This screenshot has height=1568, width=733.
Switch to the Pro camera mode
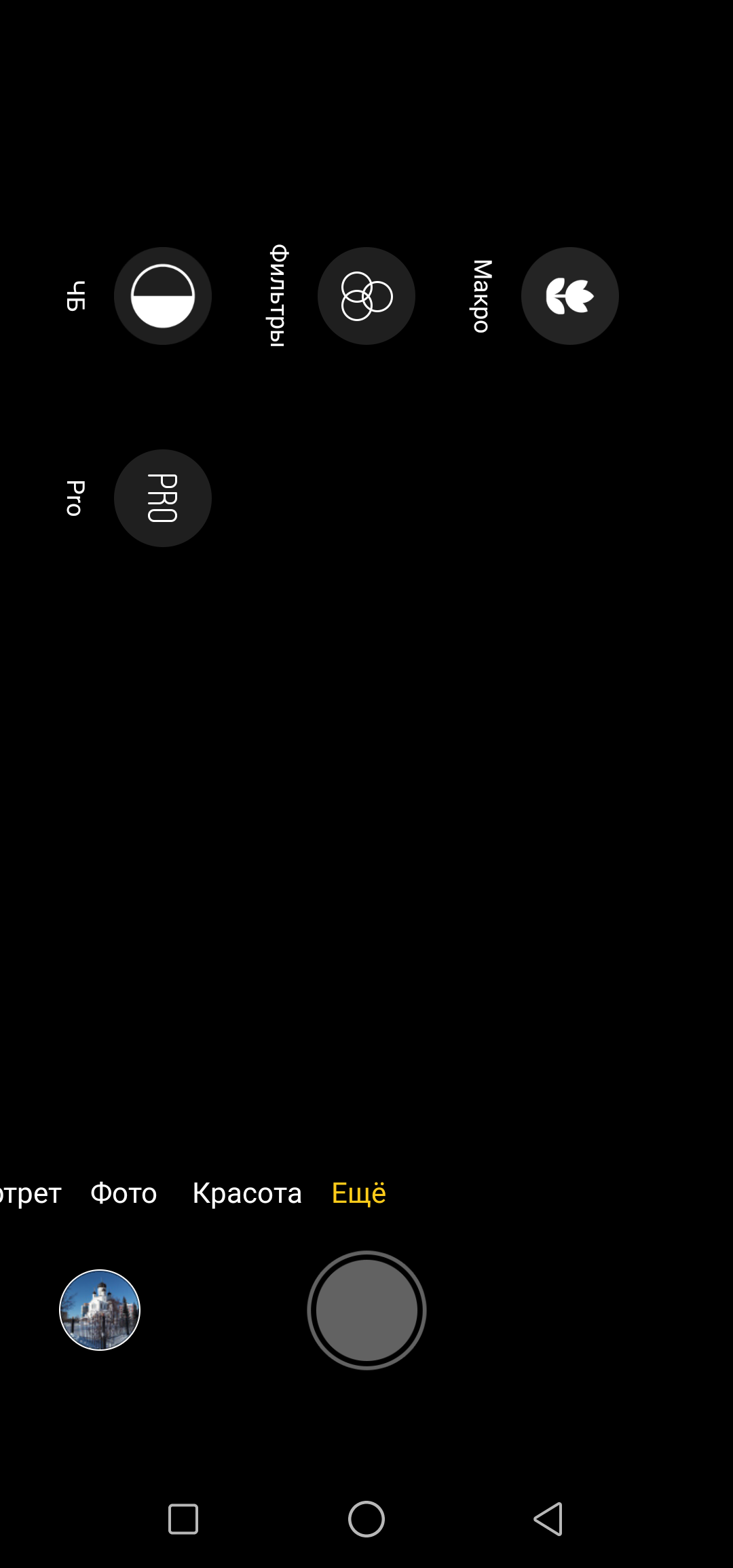tap(163, 498)
